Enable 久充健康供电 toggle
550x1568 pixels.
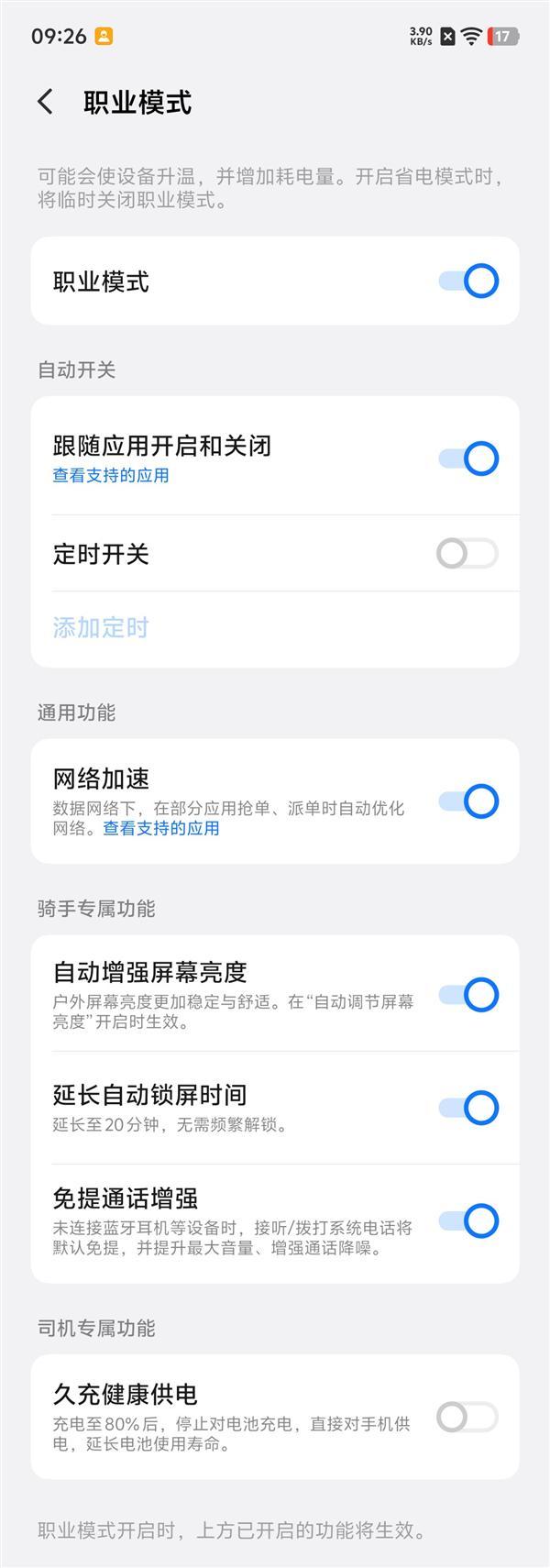467,1418
